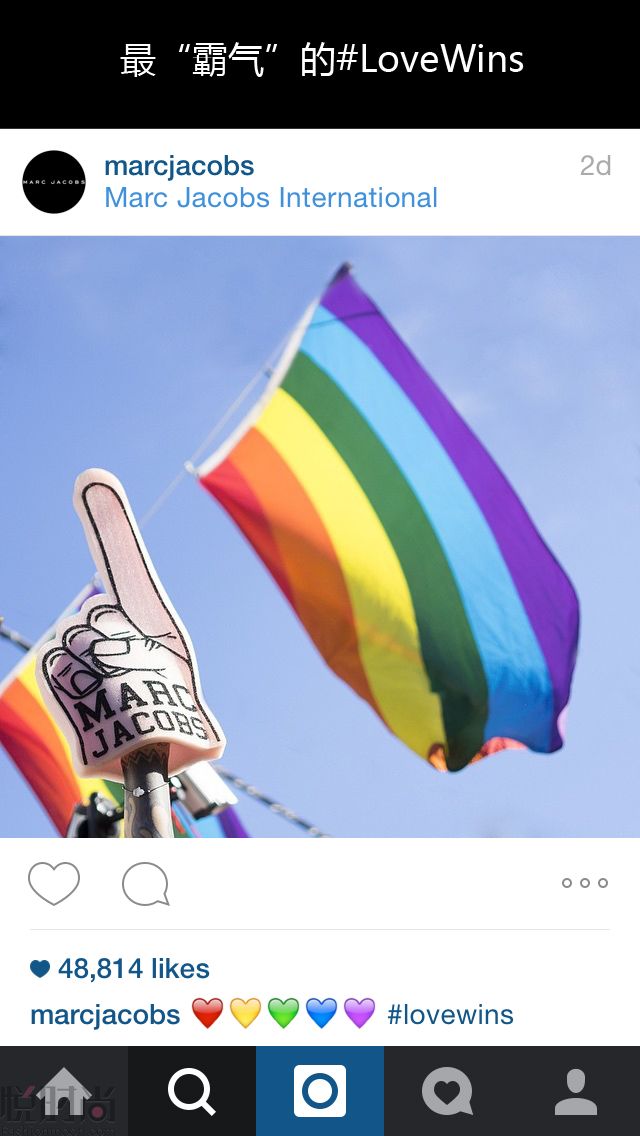Open the Camera tab
This screenshot has width=640, height=1136.
(x=320, y=1091)
